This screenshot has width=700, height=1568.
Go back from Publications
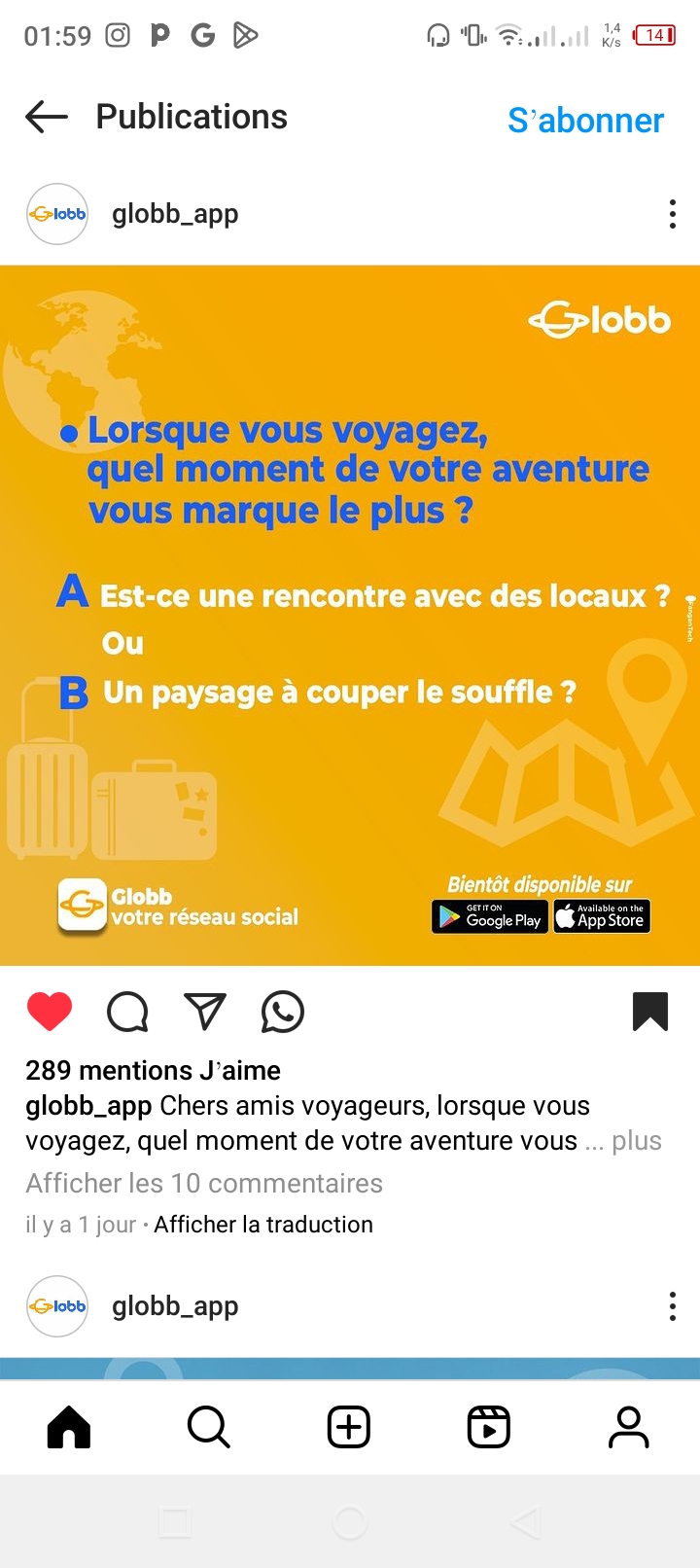47,118
